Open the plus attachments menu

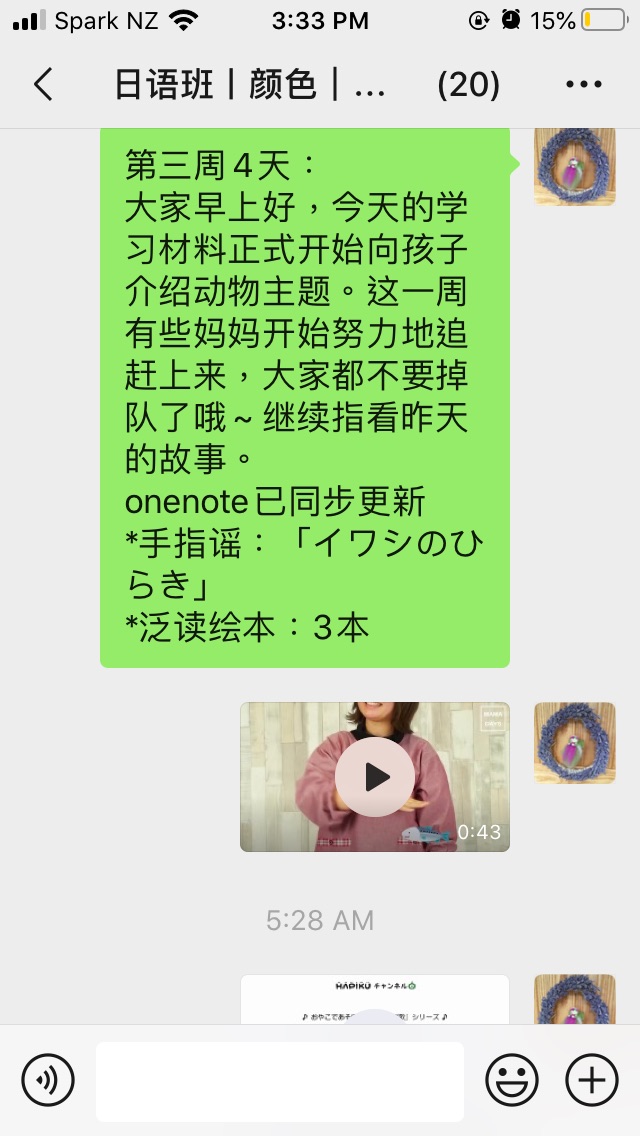point(592,1080)
